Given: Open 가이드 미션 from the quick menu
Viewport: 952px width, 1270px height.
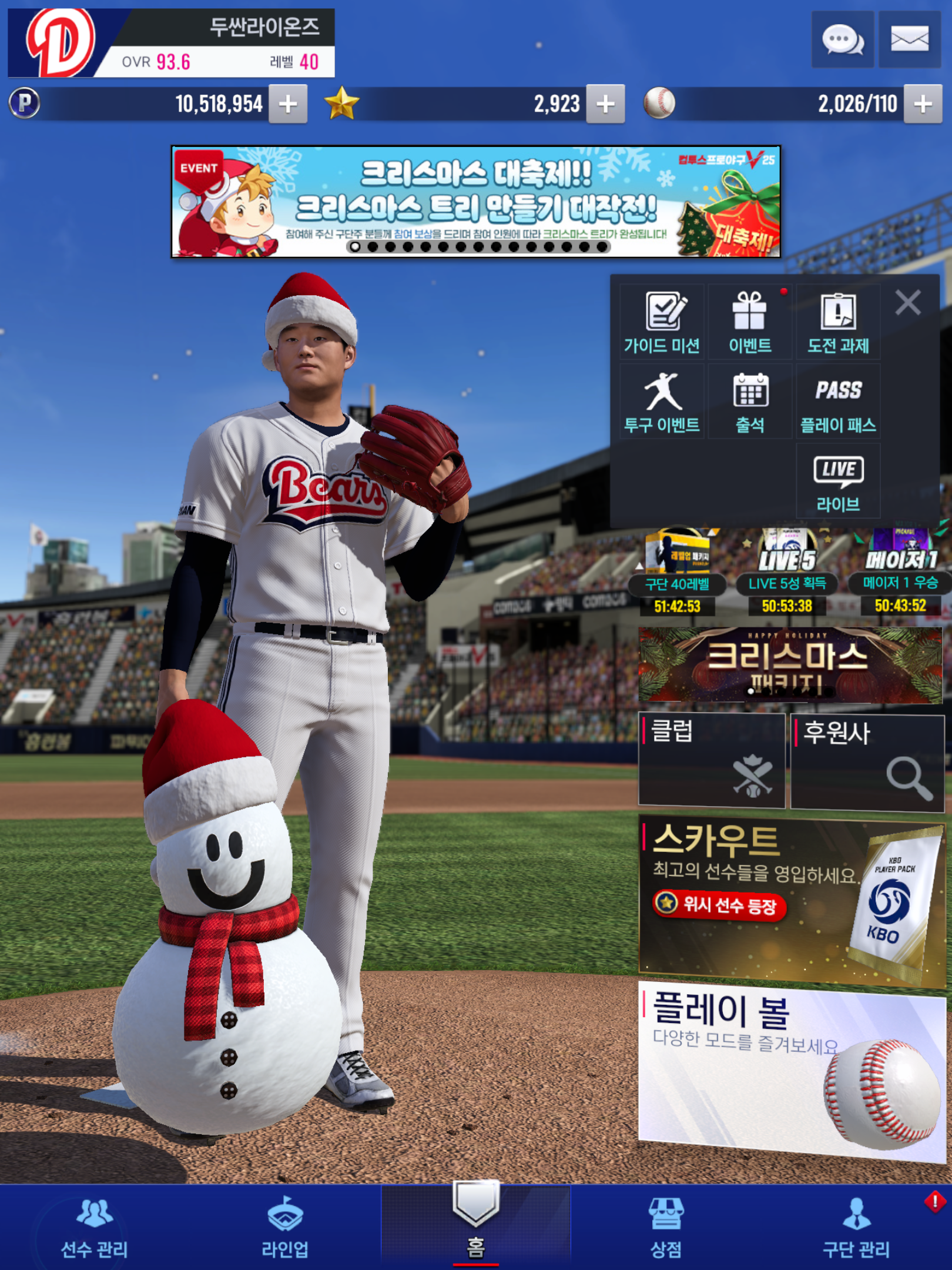Looking at the screenshot, I should [662, 322].
